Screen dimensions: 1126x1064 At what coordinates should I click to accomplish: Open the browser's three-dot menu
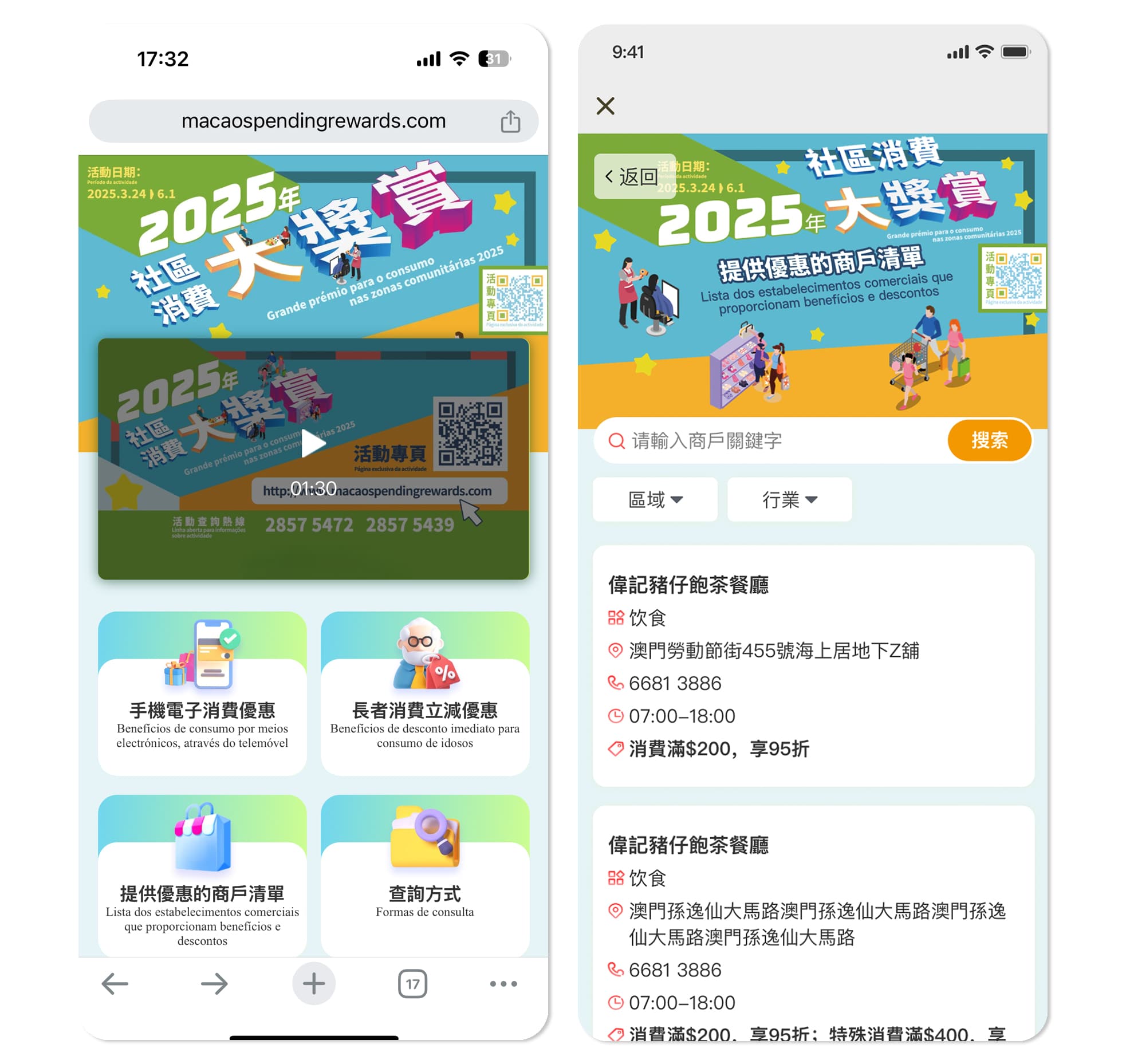click(x=503, y=984)
